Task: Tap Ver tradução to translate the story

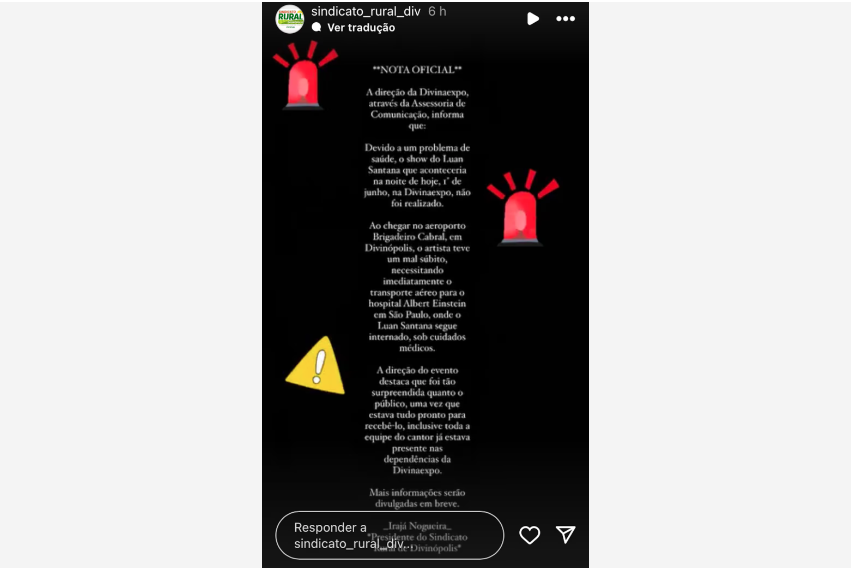Action: pos(360,28)
